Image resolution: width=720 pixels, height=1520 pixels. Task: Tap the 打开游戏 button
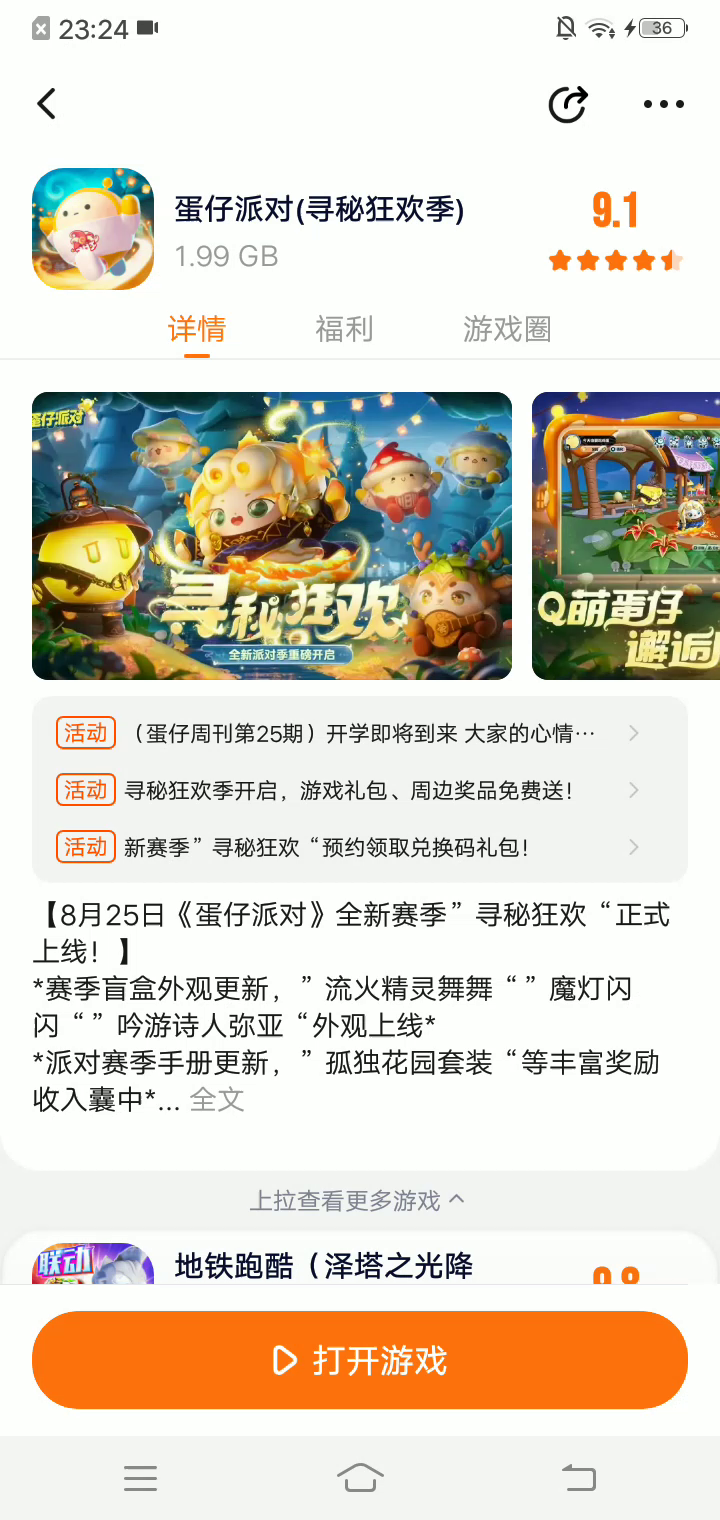point(360,1360)
